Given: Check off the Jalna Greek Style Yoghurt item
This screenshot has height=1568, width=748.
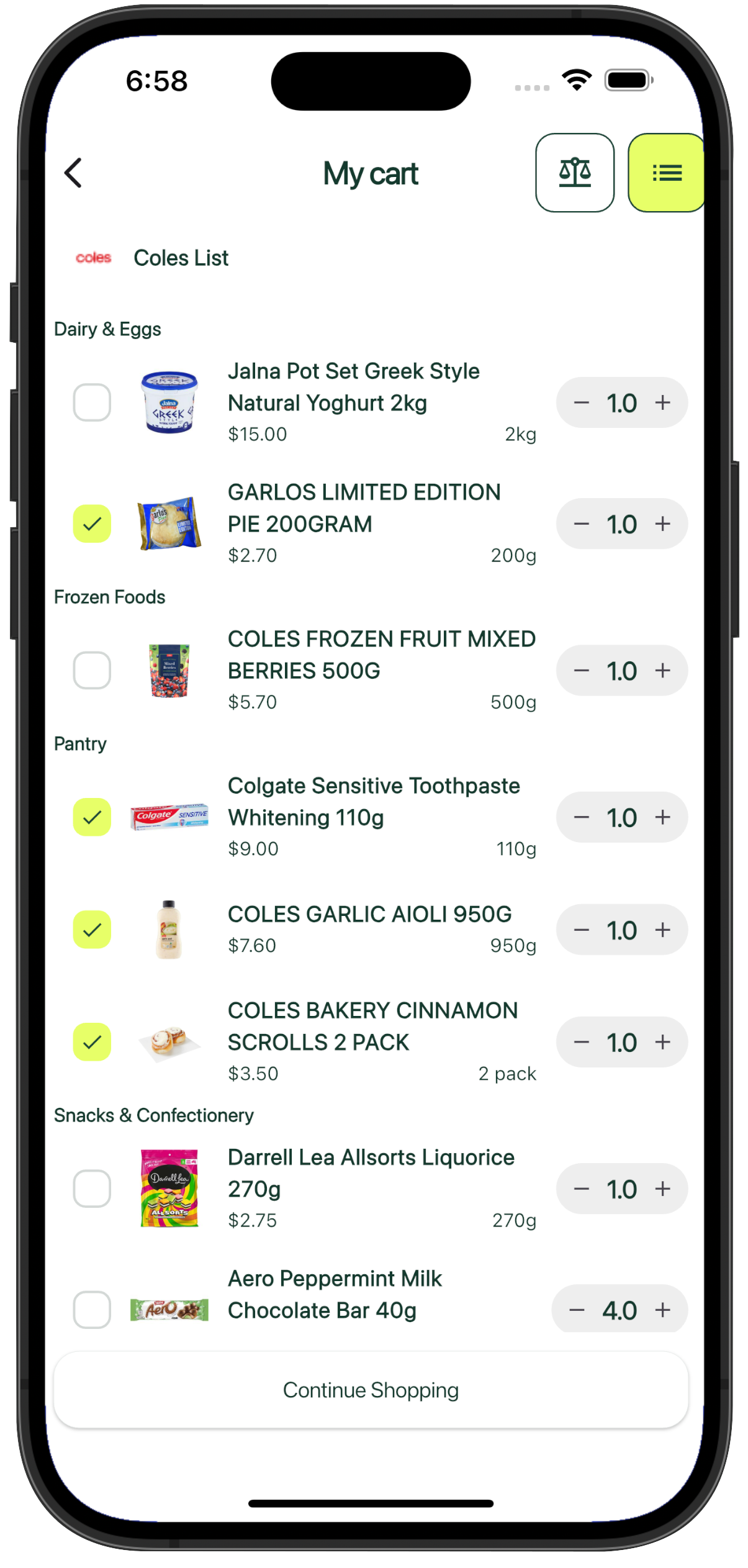Looking at the screenshot, I should coord(92,402).
